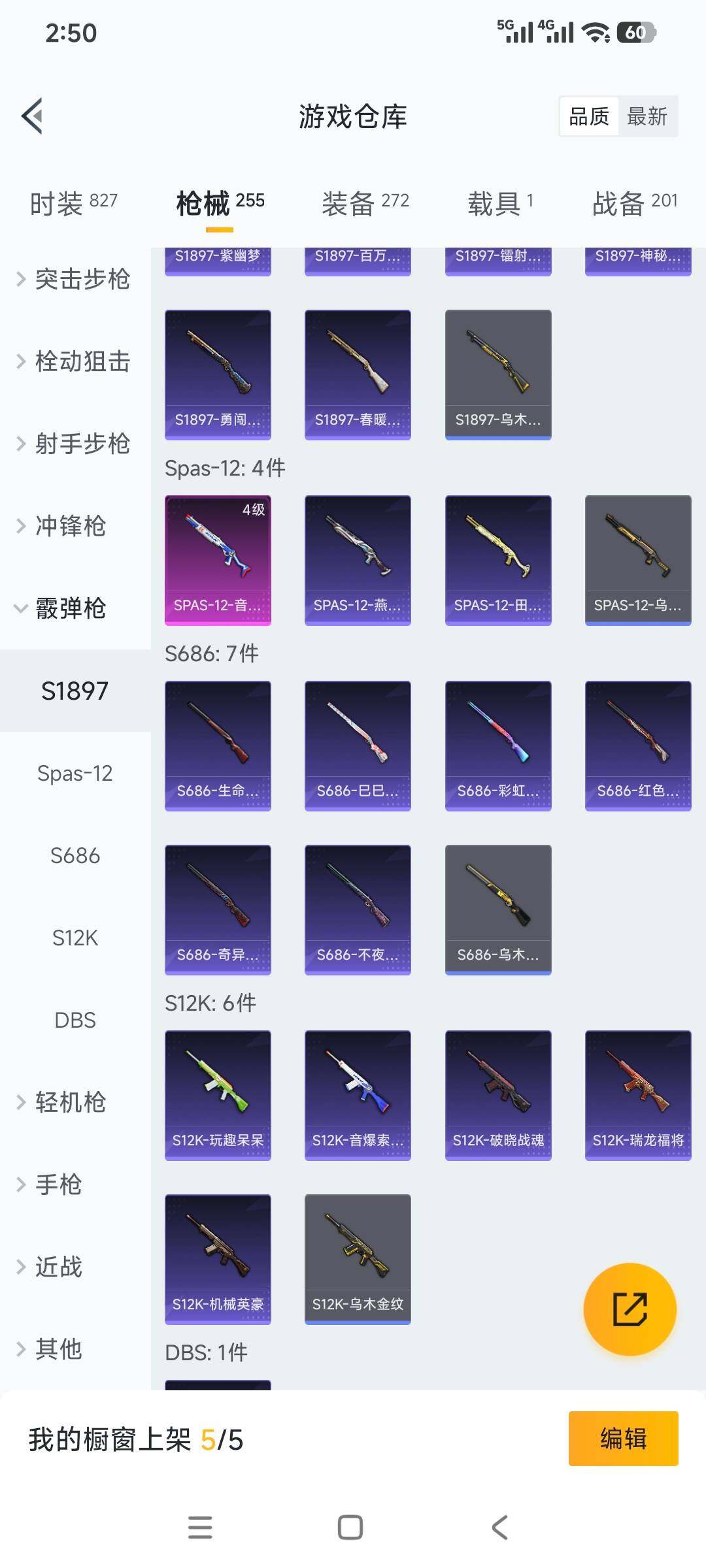This screenshot has width=706, height=1568.
Task: Go to the system home screen
Action: point(350,1527)
